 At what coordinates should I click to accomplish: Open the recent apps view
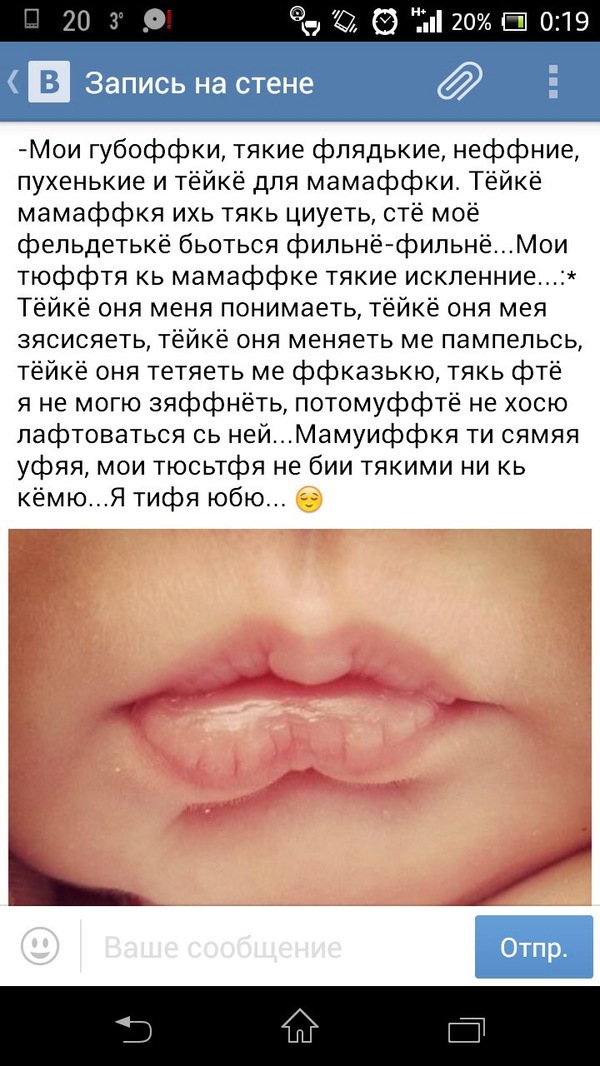coord(466,1026)
